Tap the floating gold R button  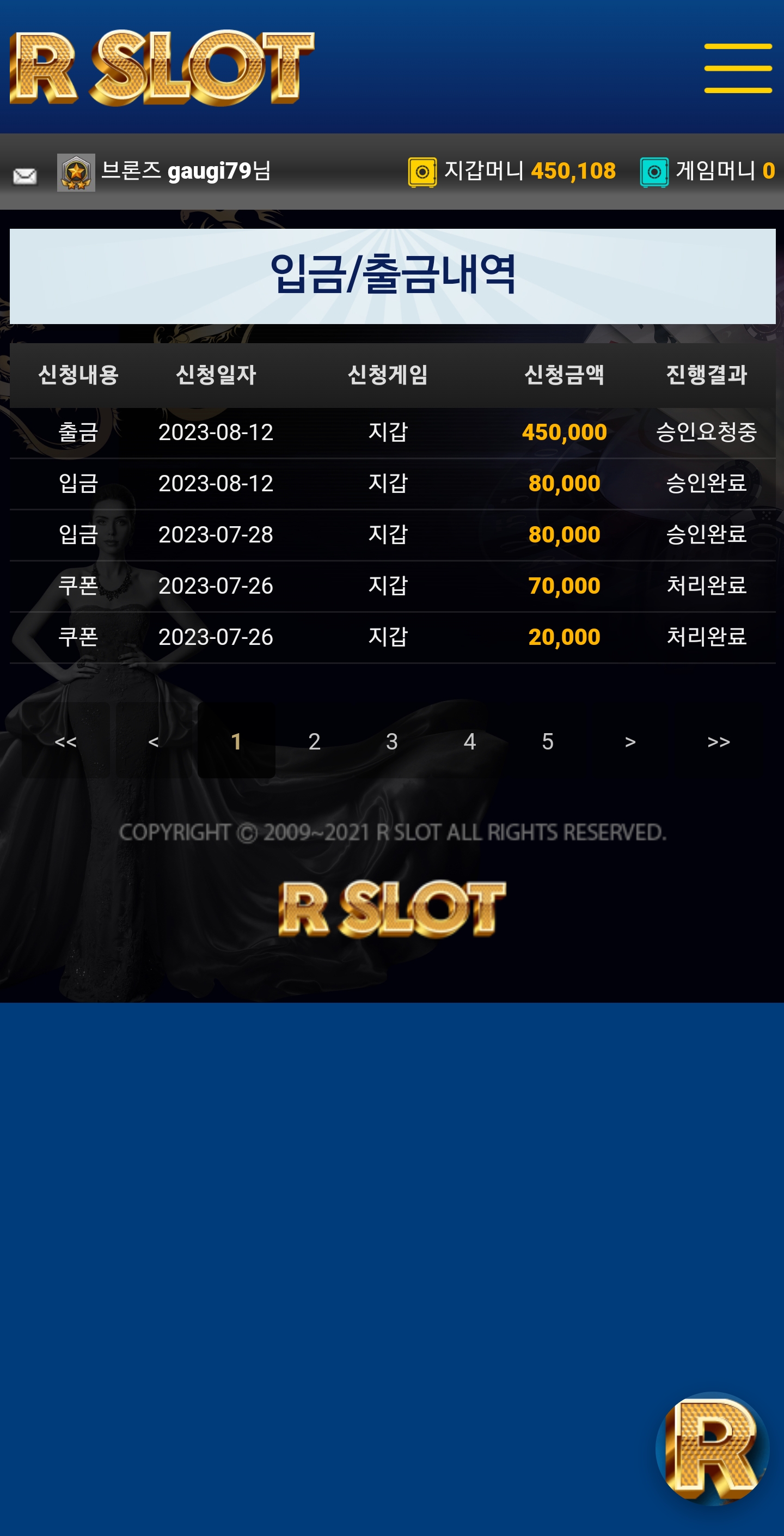pos(712,1448)
